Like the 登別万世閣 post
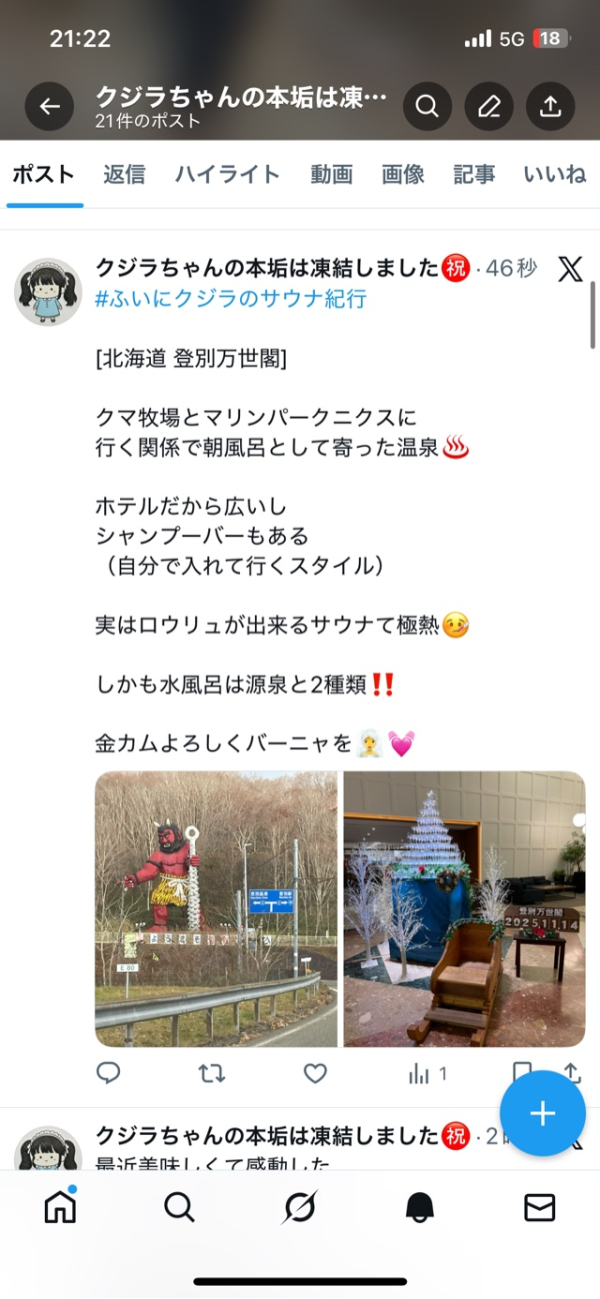 coord(315,1074)
